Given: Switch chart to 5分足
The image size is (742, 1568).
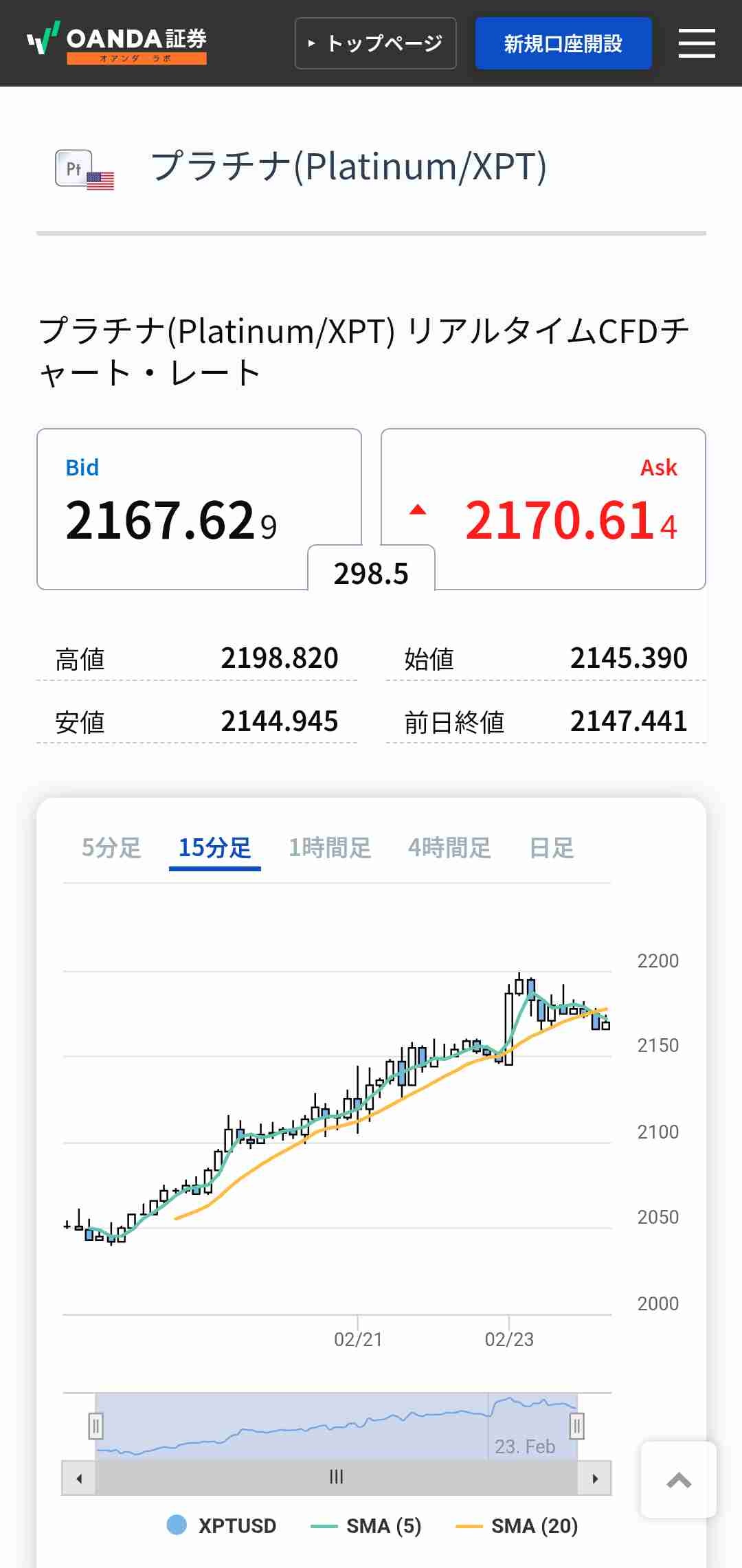Looking at the screenshot, I should click(x=111, y=848).
